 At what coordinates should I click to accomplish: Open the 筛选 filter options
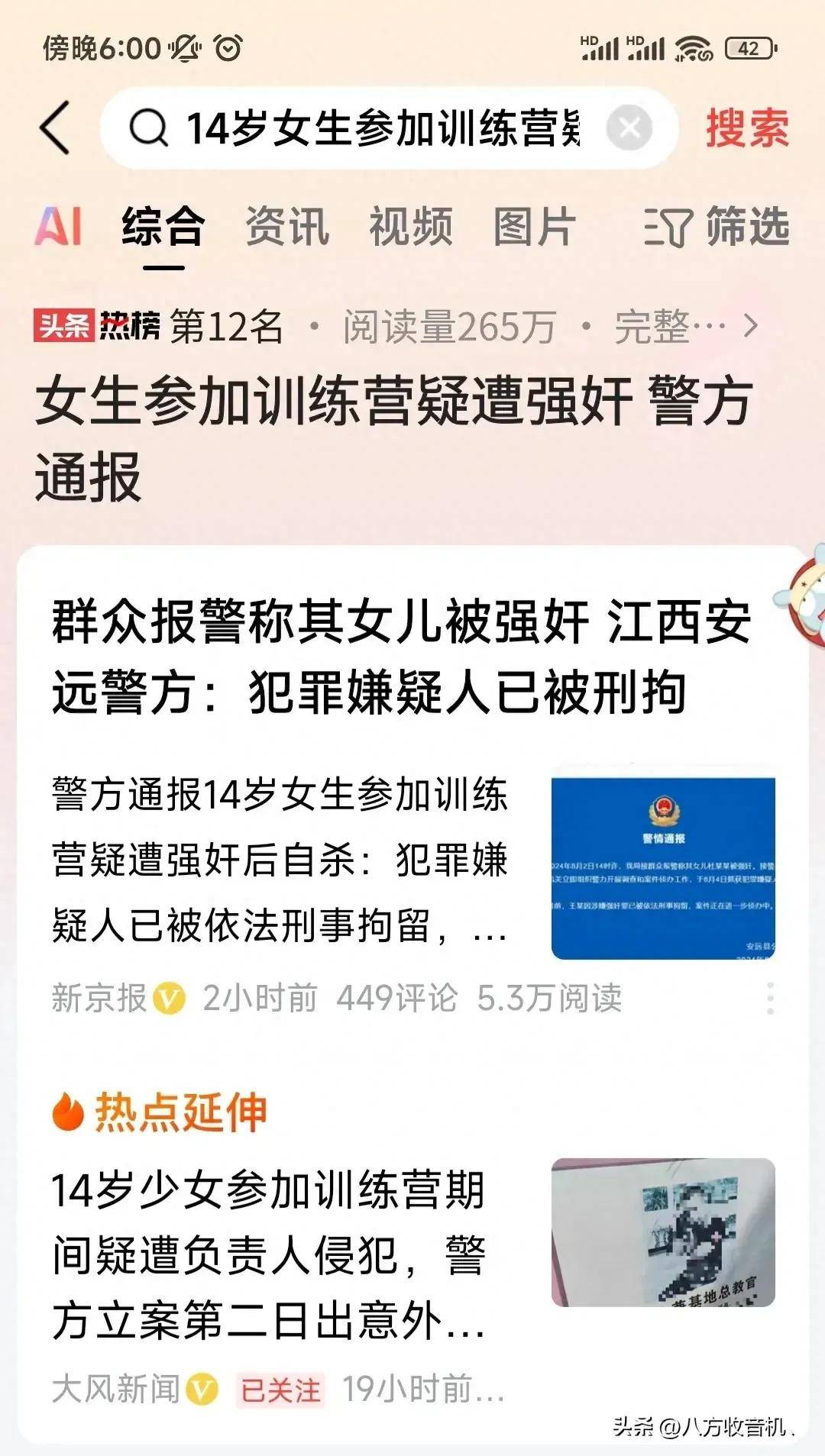(x=717, y=227)
